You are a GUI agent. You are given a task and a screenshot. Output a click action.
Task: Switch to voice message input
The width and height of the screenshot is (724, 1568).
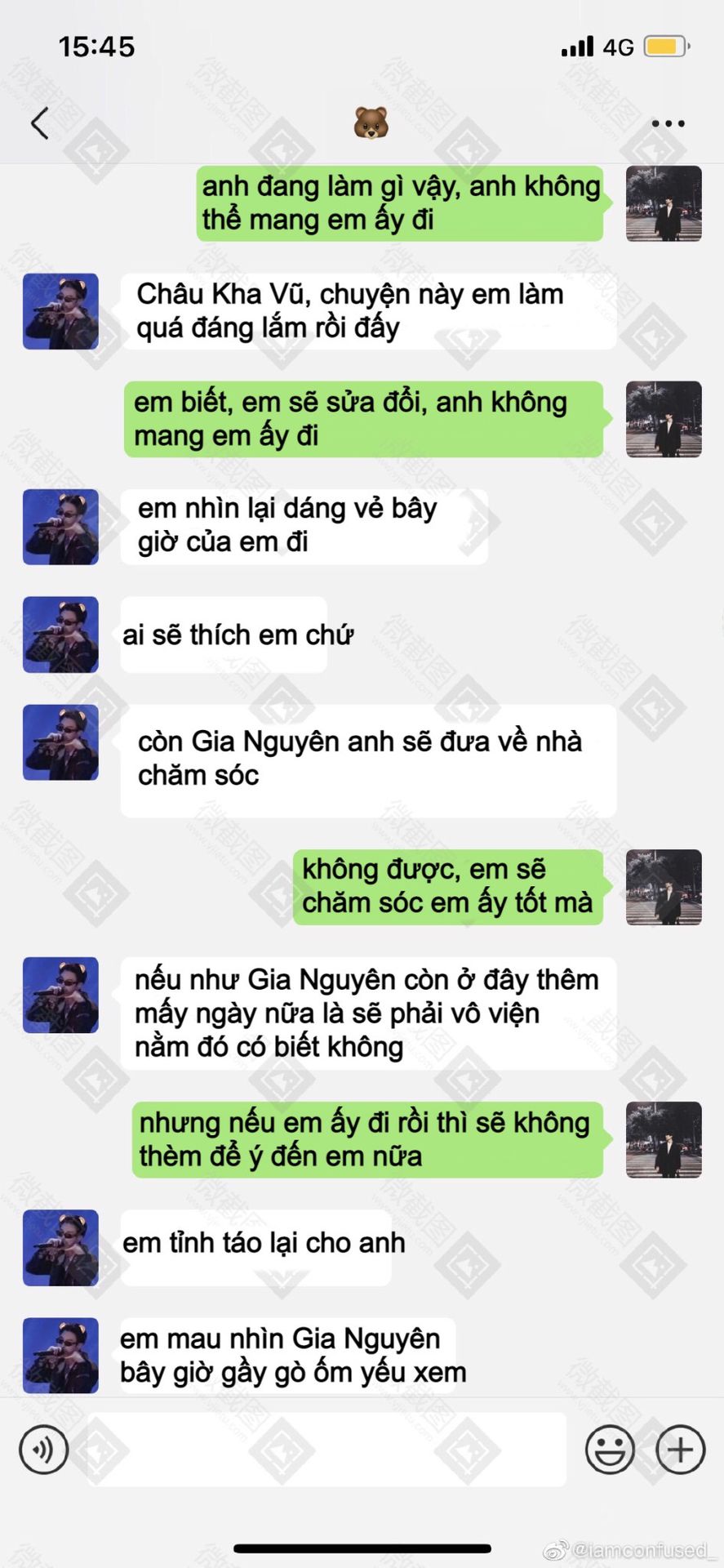coord(43,1449)
